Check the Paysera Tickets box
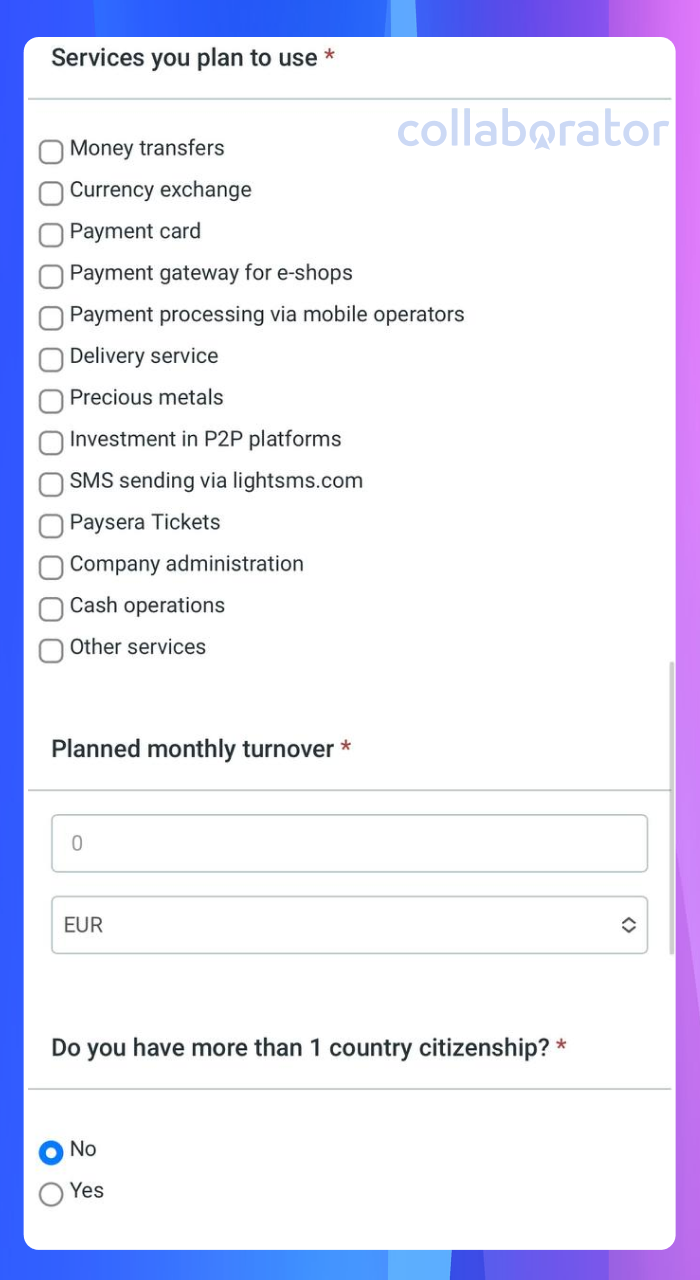700x1280 pixels. coord(51,525)
